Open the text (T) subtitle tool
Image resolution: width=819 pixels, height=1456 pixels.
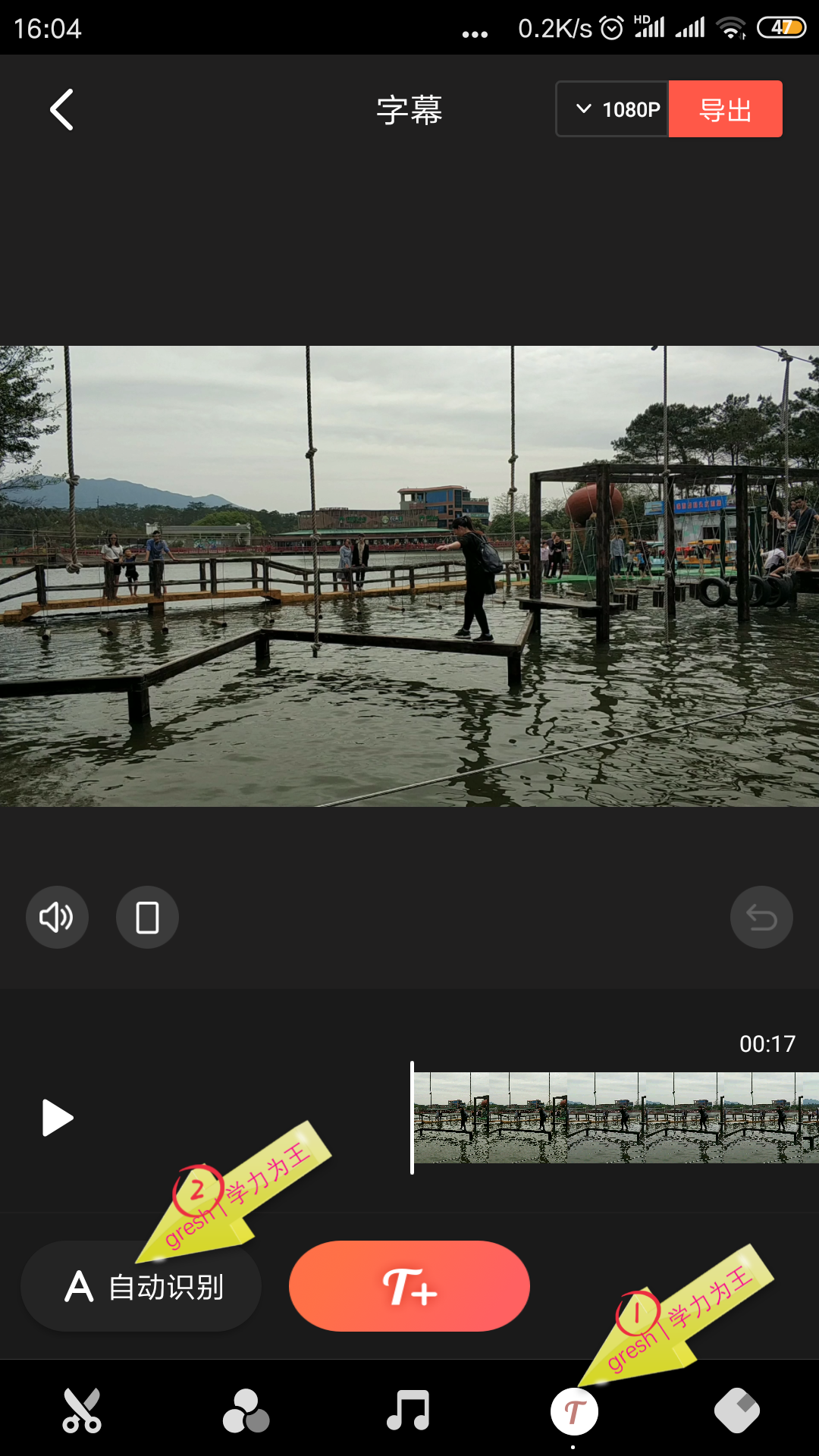(573, 1410)
